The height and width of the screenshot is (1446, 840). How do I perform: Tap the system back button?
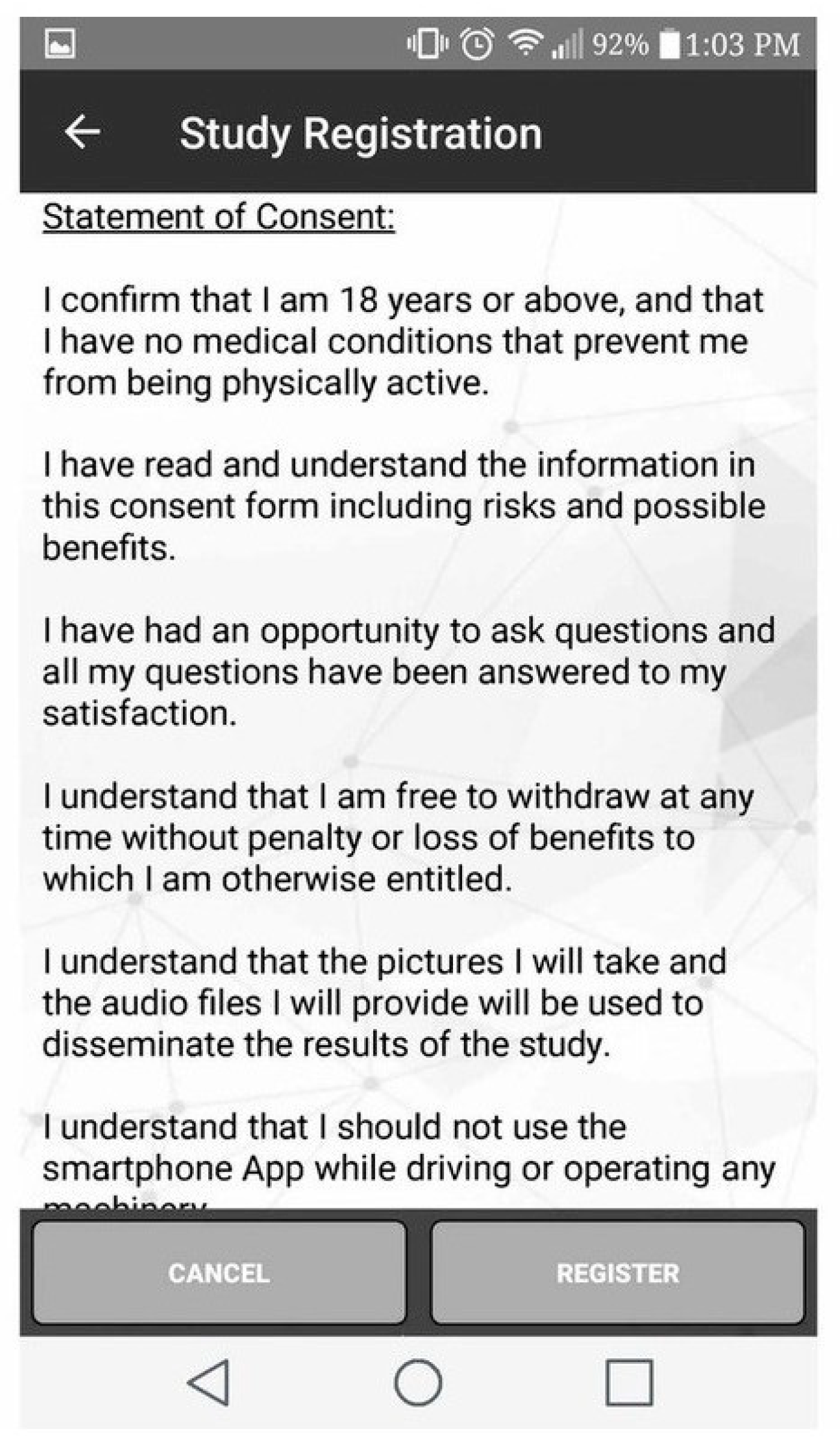[209, 1383]
